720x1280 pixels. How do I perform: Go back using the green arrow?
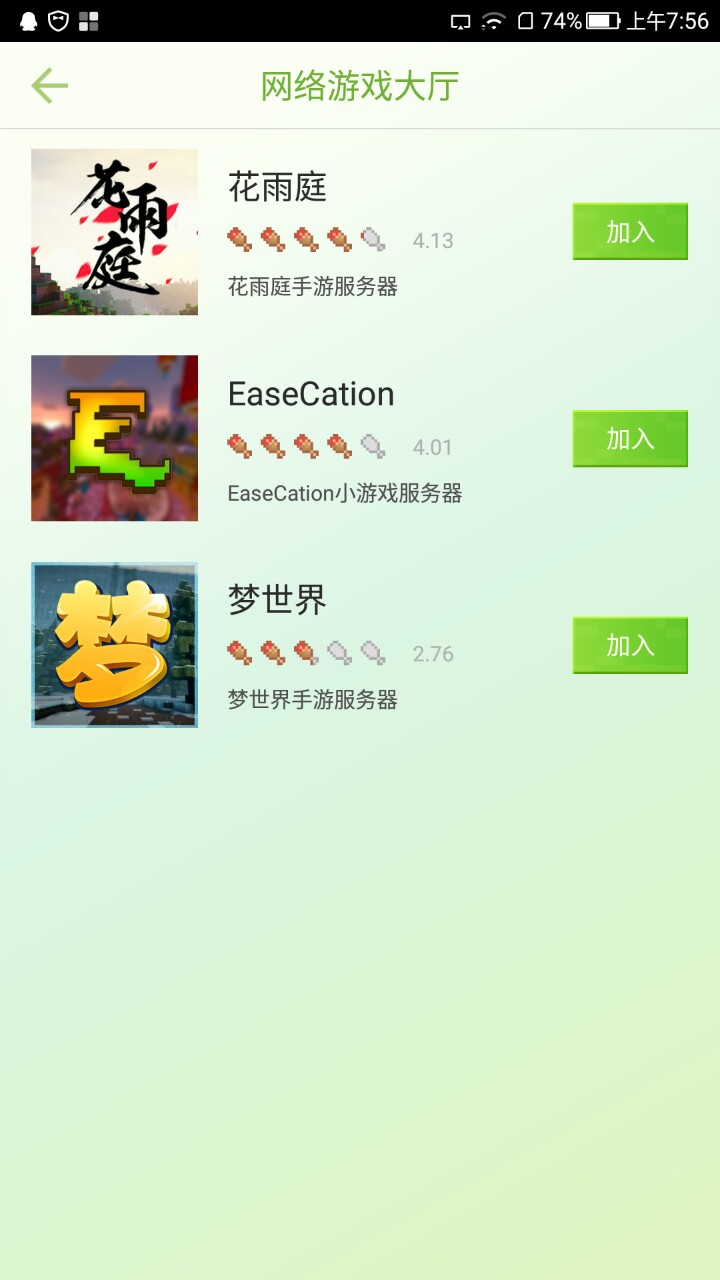point(49,86)
